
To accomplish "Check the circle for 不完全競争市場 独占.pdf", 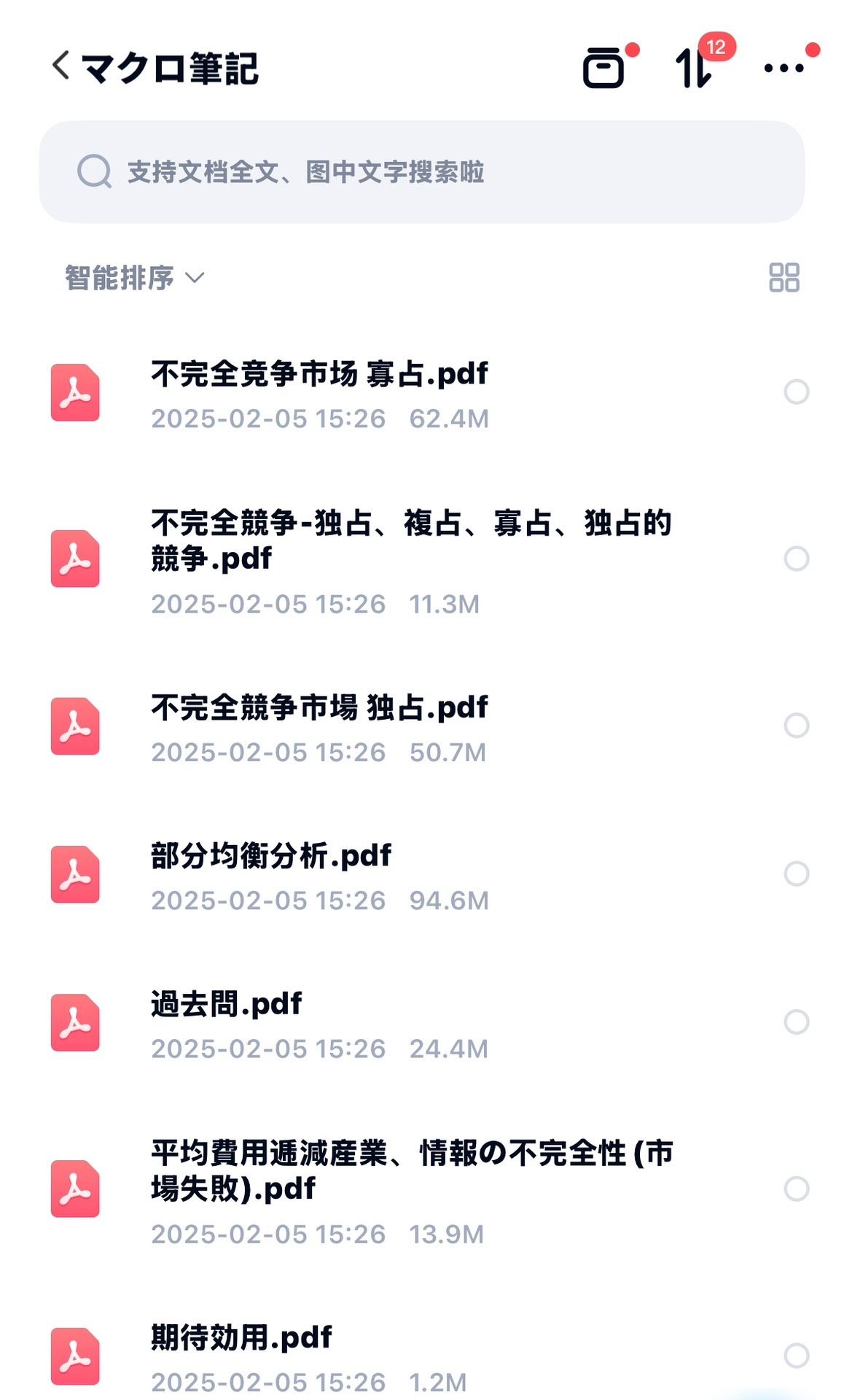I will (796, 726).
